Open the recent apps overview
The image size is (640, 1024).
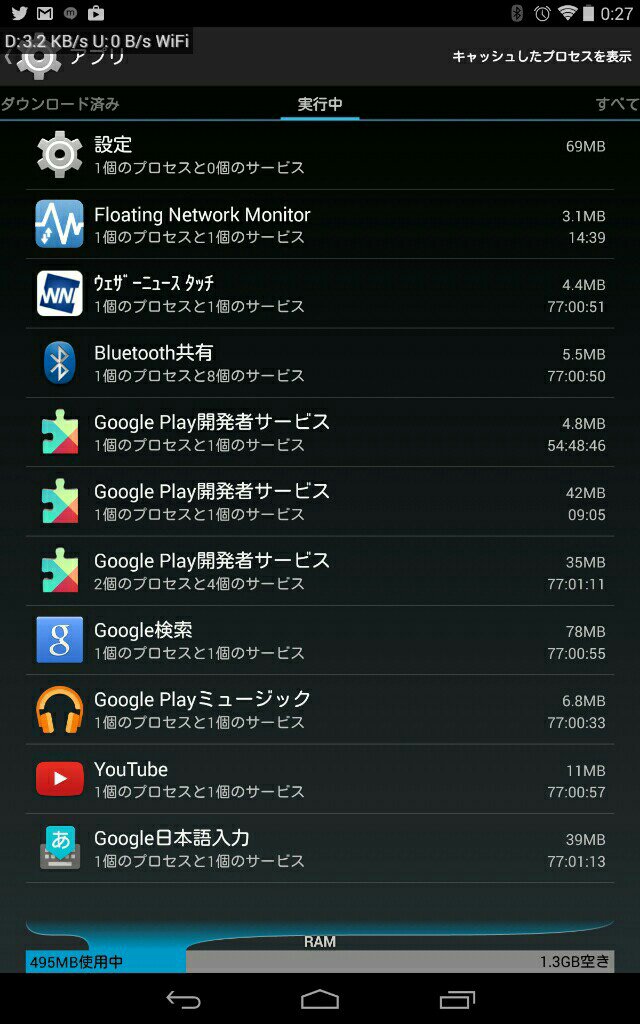coord(457,999)
